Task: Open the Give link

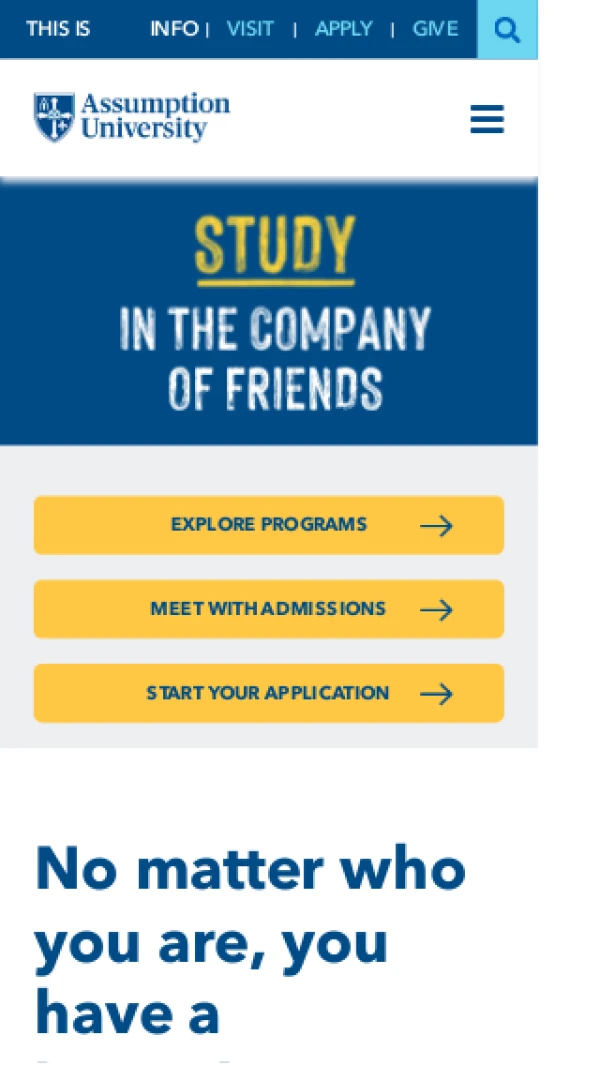Action: coord(435,29)
